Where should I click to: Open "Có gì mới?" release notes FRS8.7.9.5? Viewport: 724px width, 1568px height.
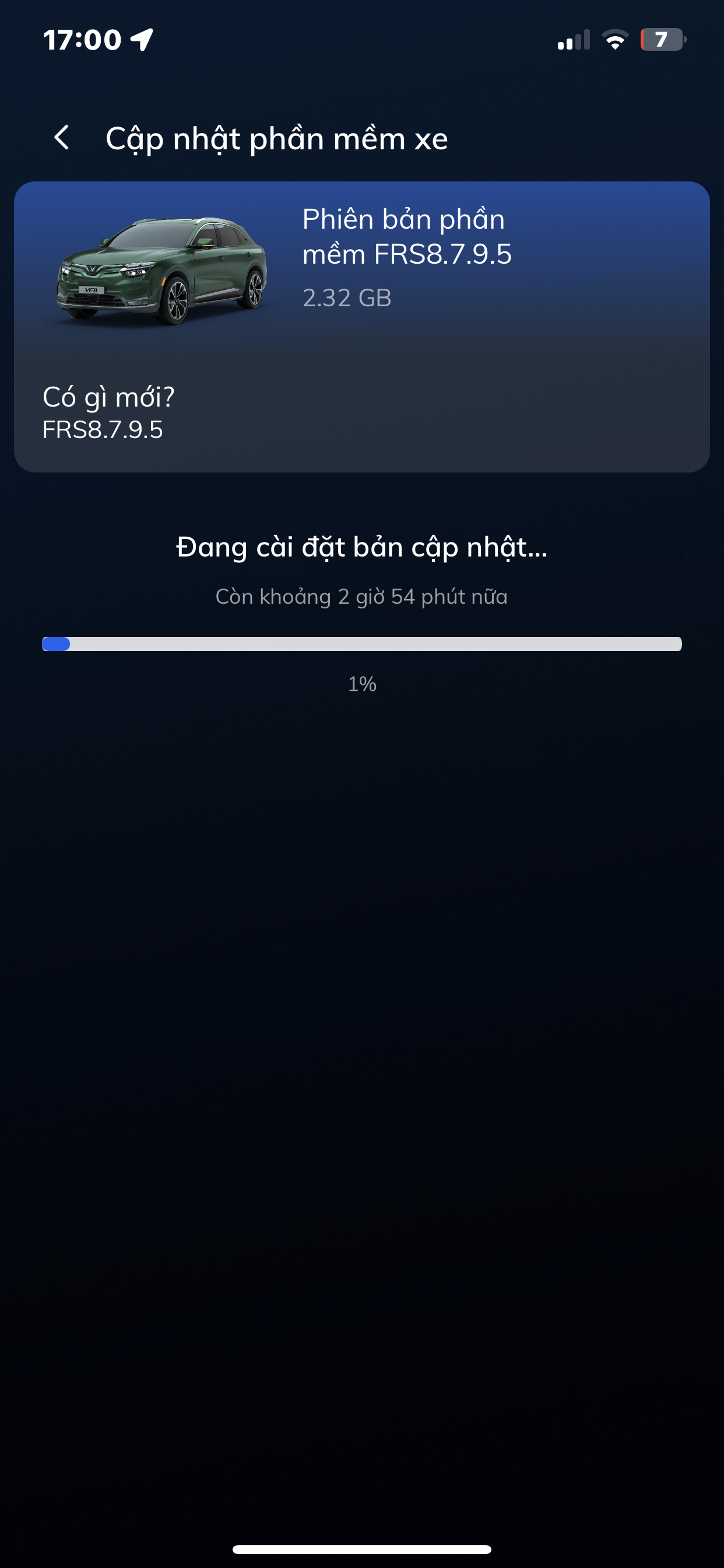pos(109,412)
